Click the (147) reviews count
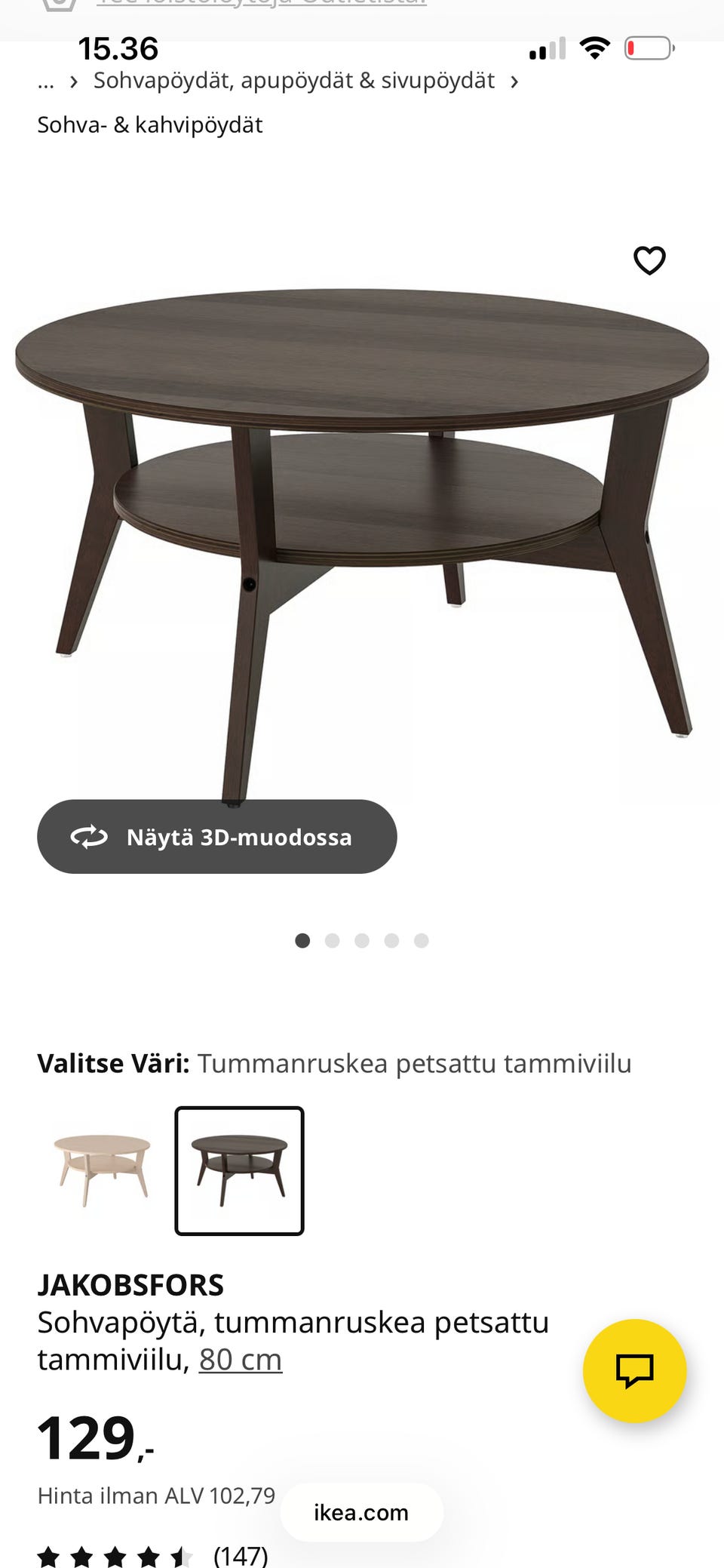 tap(240, 1554)
